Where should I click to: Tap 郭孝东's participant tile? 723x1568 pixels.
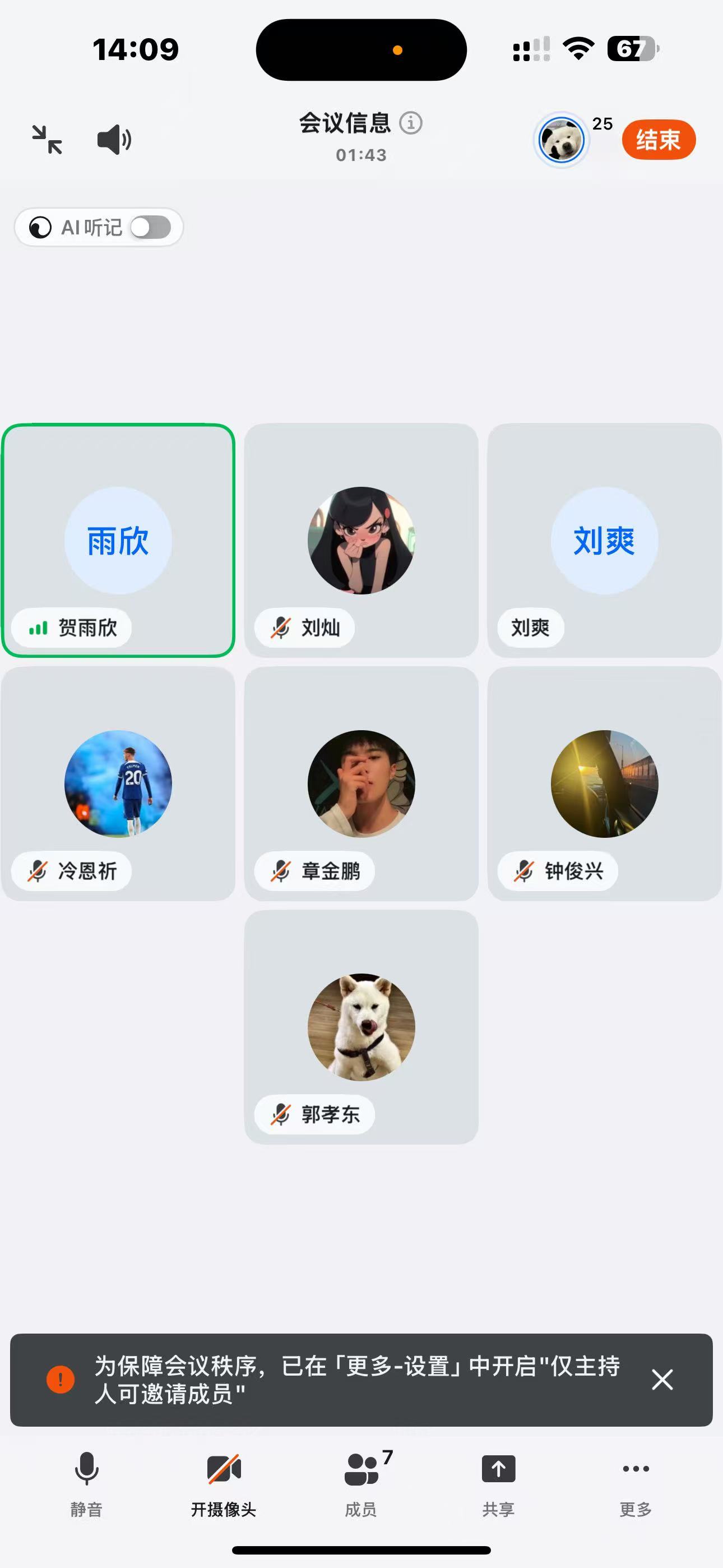pos(361,1027)
